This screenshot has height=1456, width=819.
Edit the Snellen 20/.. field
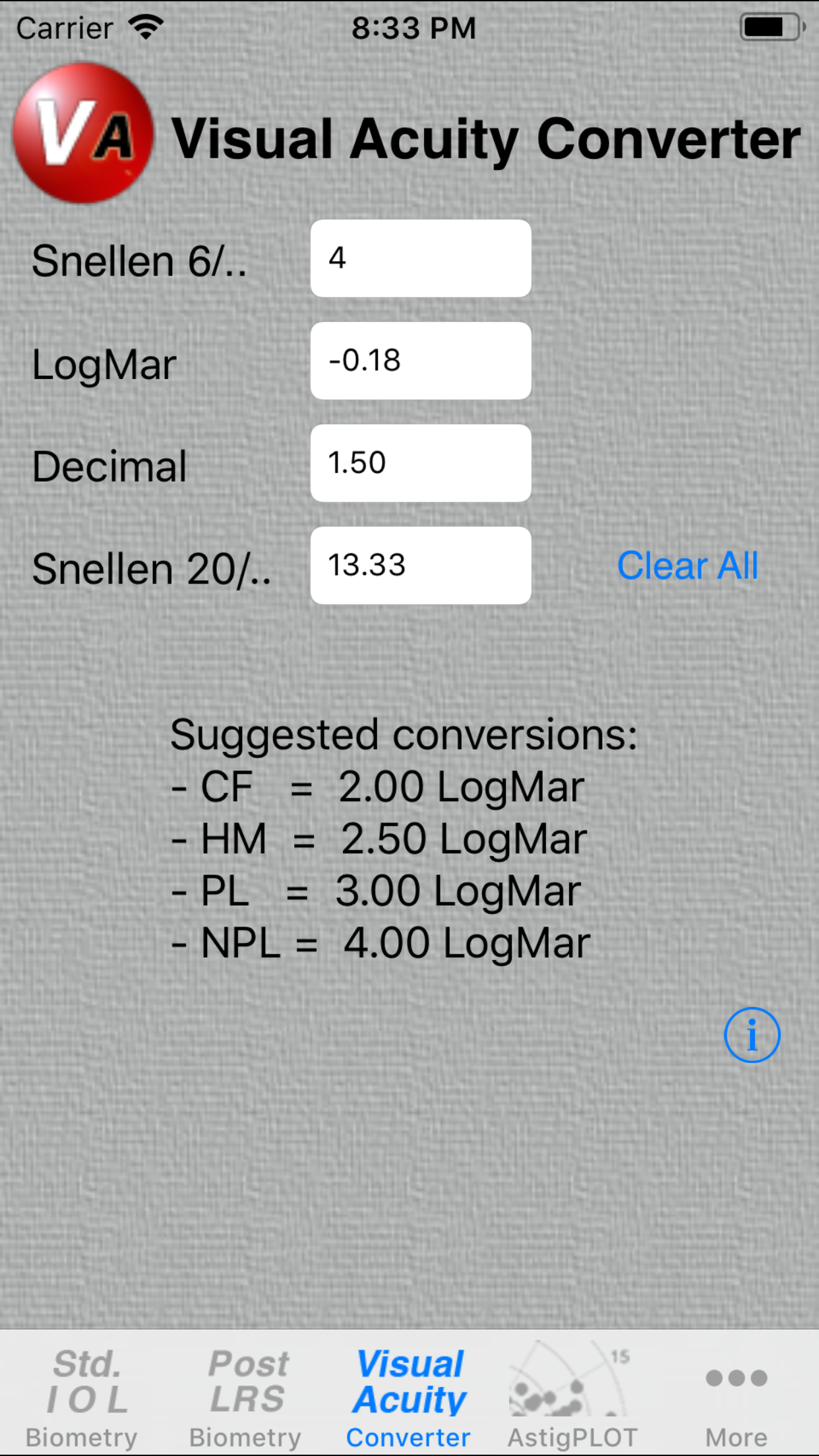pos(421,566)
